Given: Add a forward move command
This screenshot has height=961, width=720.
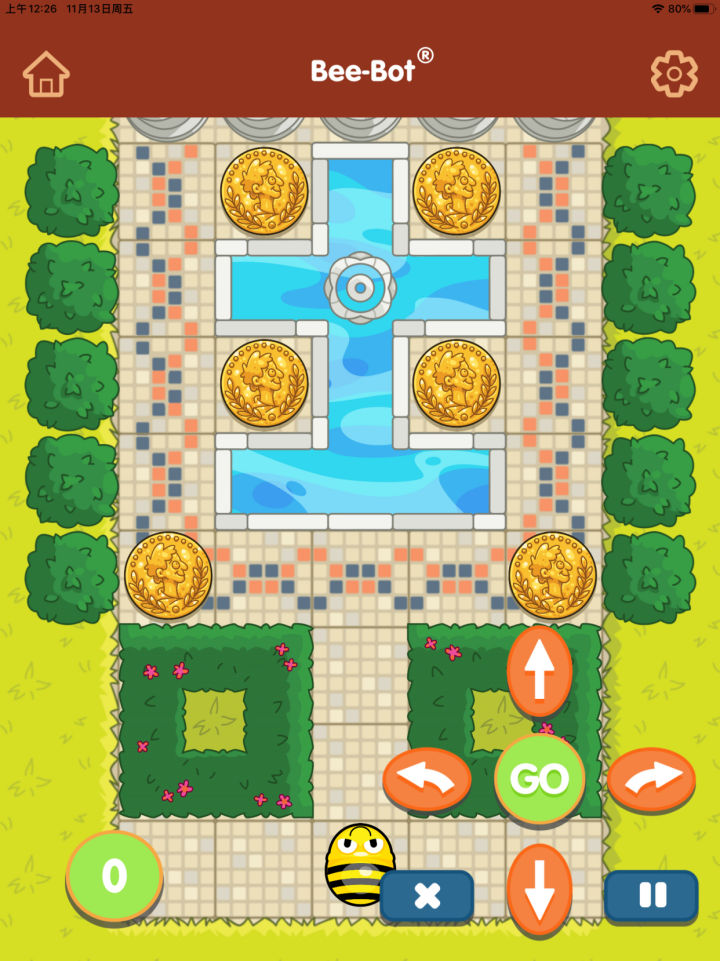Looking at the screenshot, I should point(539,671).
